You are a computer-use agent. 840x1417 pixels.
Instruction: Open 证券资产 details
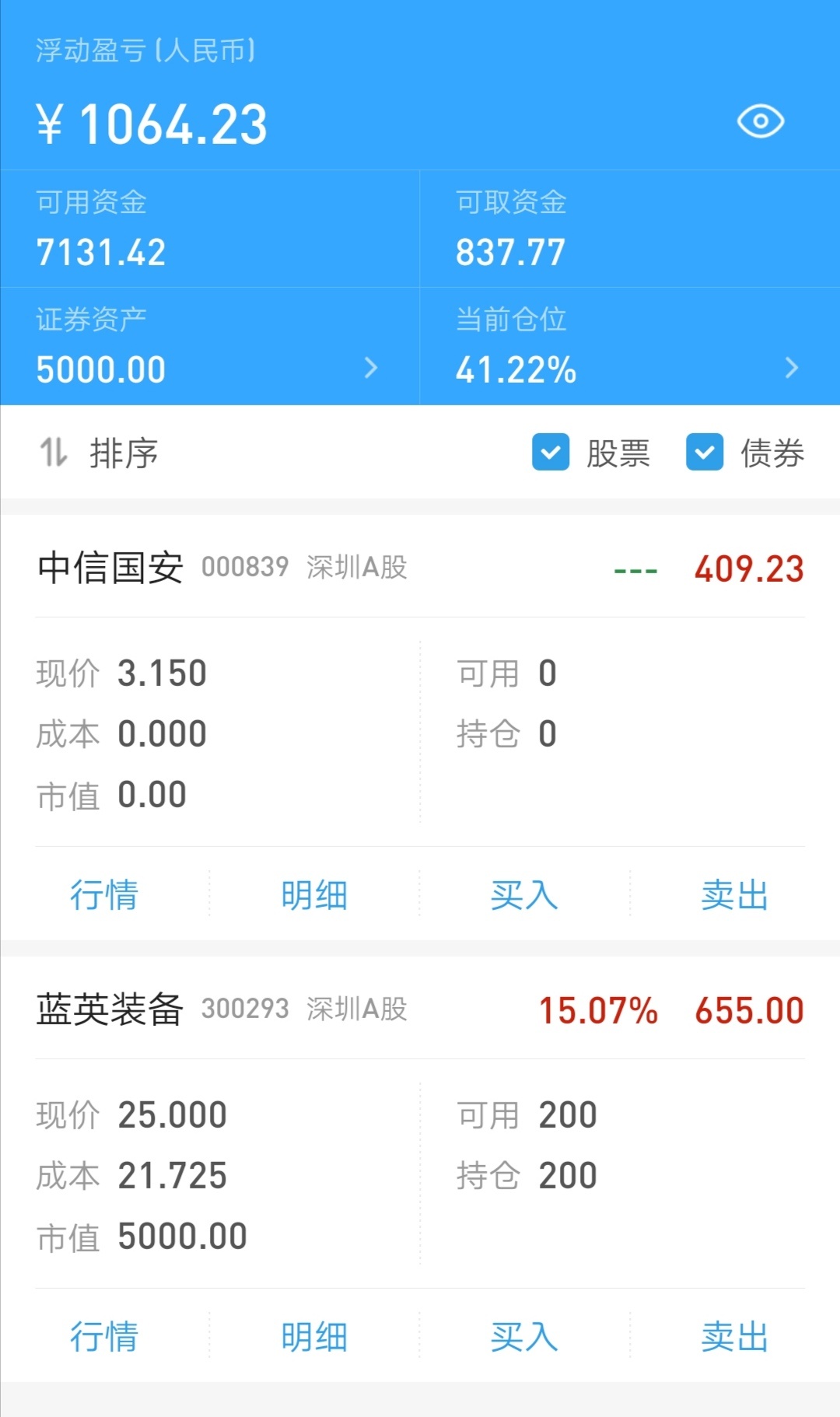(x=210, y=347)
